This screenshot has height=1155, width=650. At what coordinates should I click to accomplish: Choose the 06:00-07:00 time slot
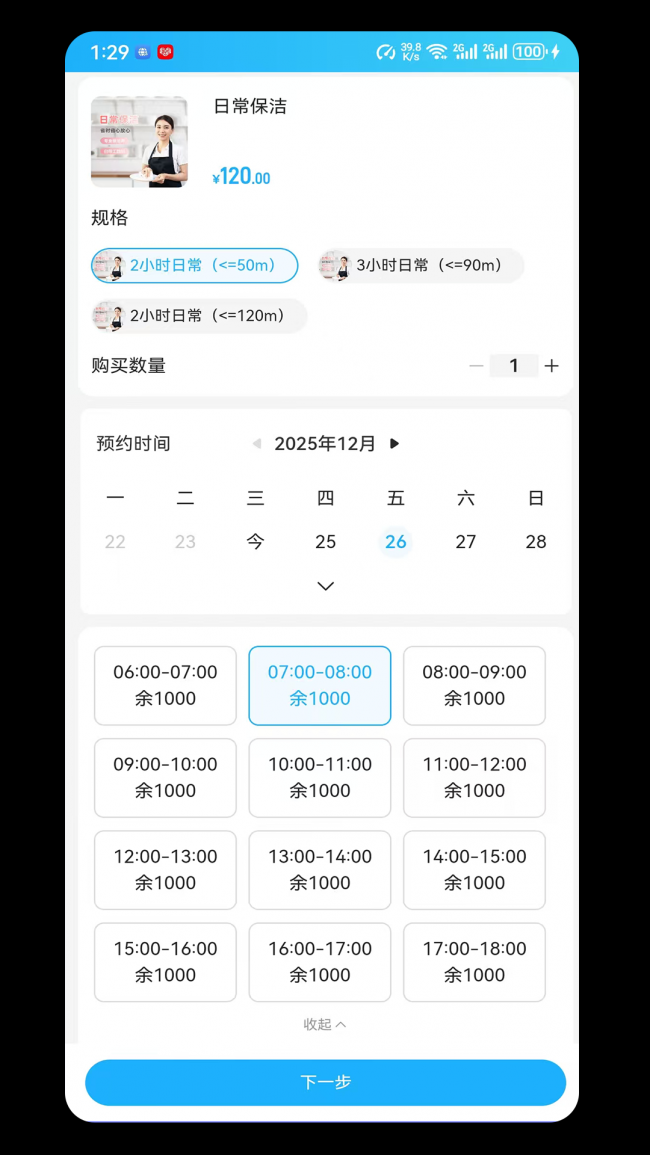pyautogui.click(x=165, y=685)
